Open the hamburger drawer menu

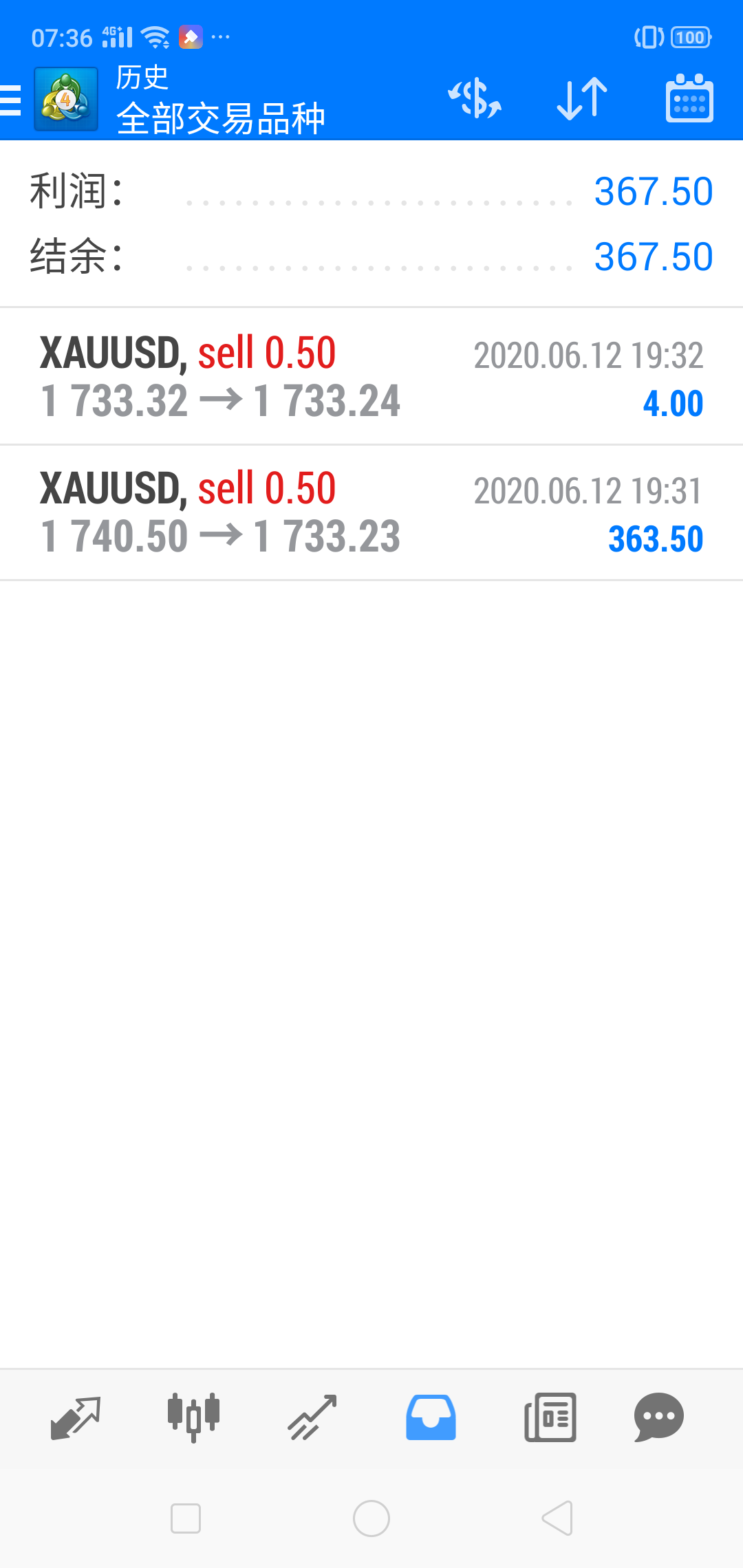coord(11,100)
